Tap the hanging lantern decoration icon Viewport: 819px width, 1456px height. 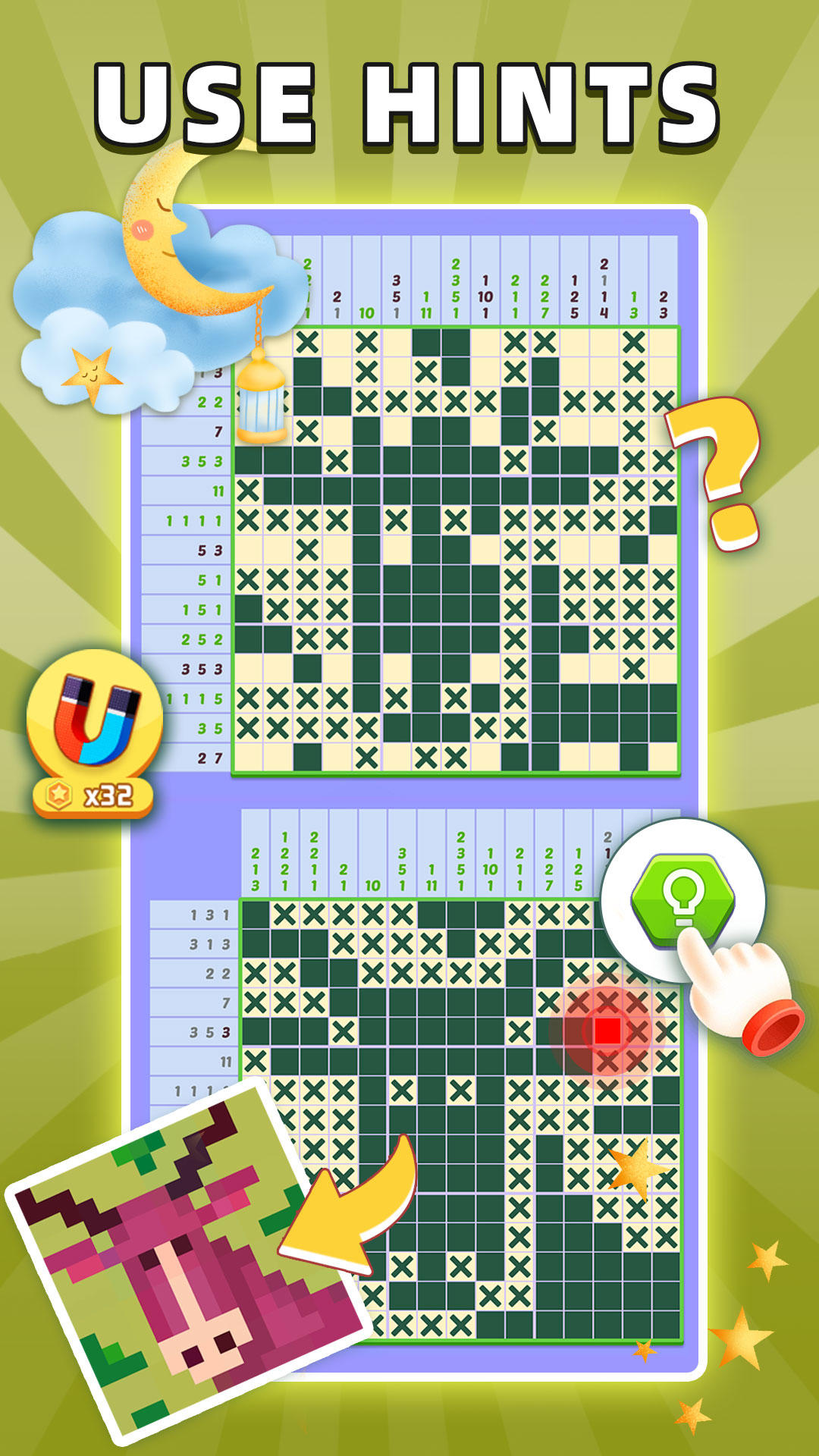tap(259, 409)
